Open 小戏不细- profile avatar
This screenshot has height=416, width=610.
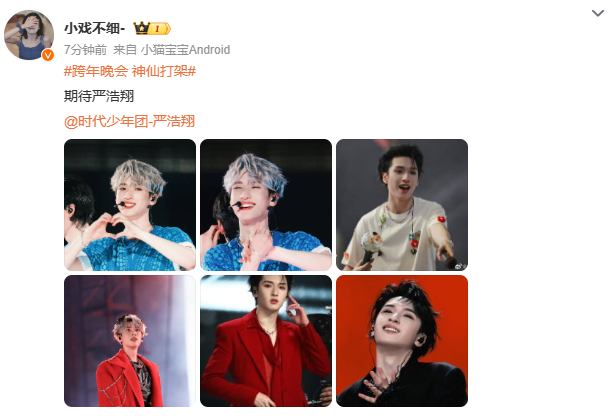tap(29, 35)
